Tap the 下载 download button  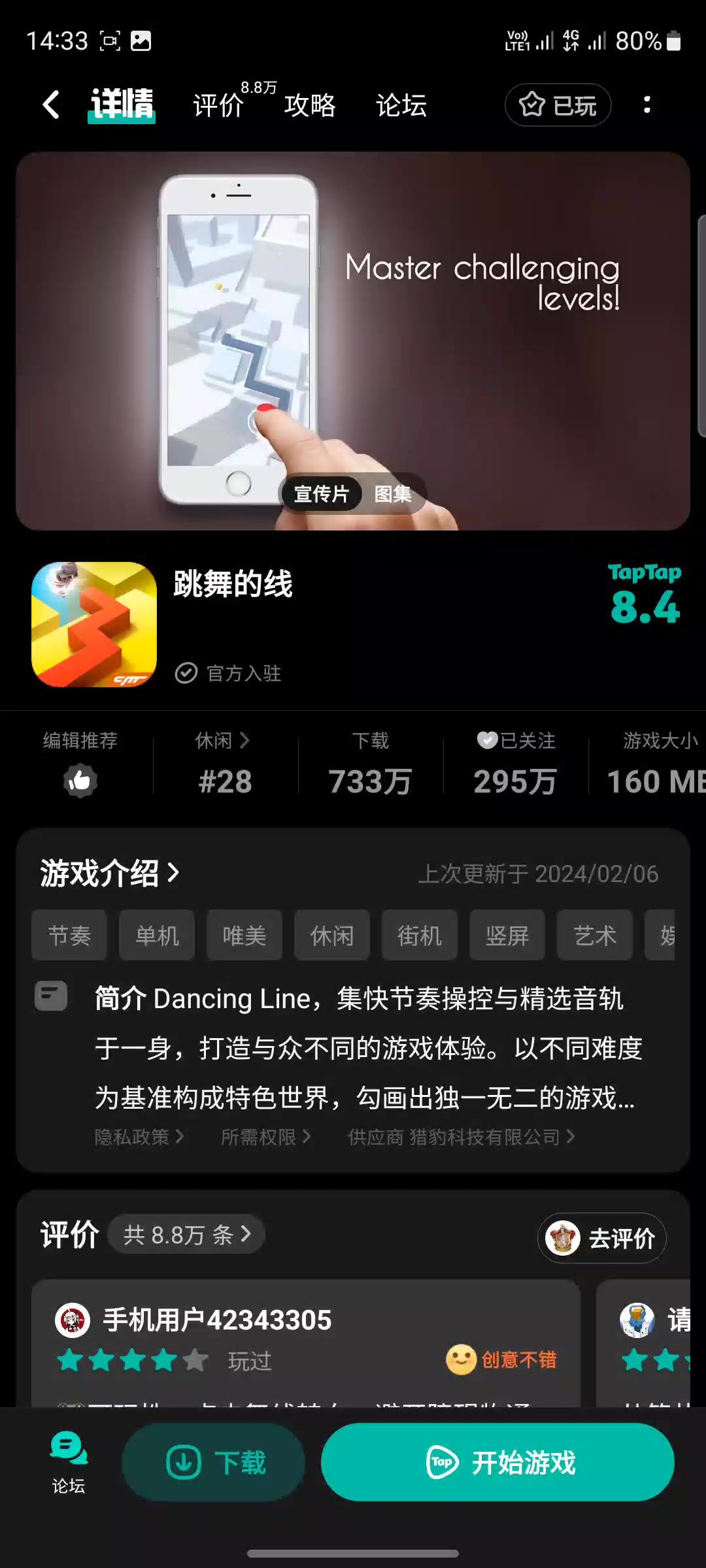tap(214, 1462)
